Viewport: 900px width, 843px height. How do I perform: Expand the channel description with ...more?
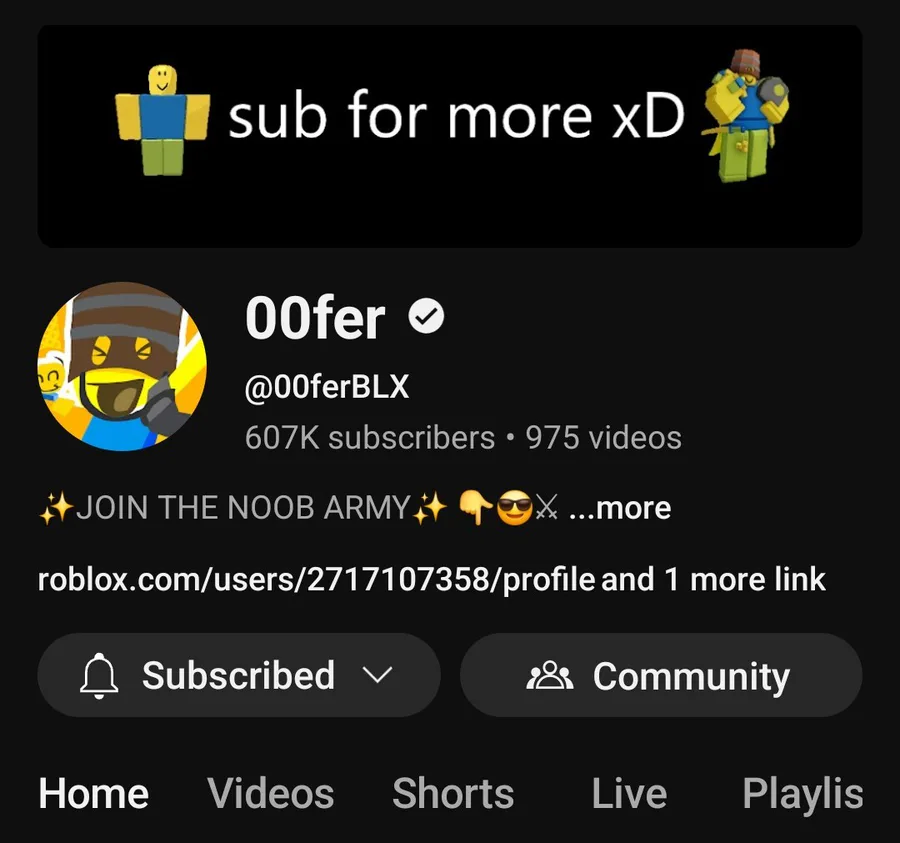(x=620, y=509)
